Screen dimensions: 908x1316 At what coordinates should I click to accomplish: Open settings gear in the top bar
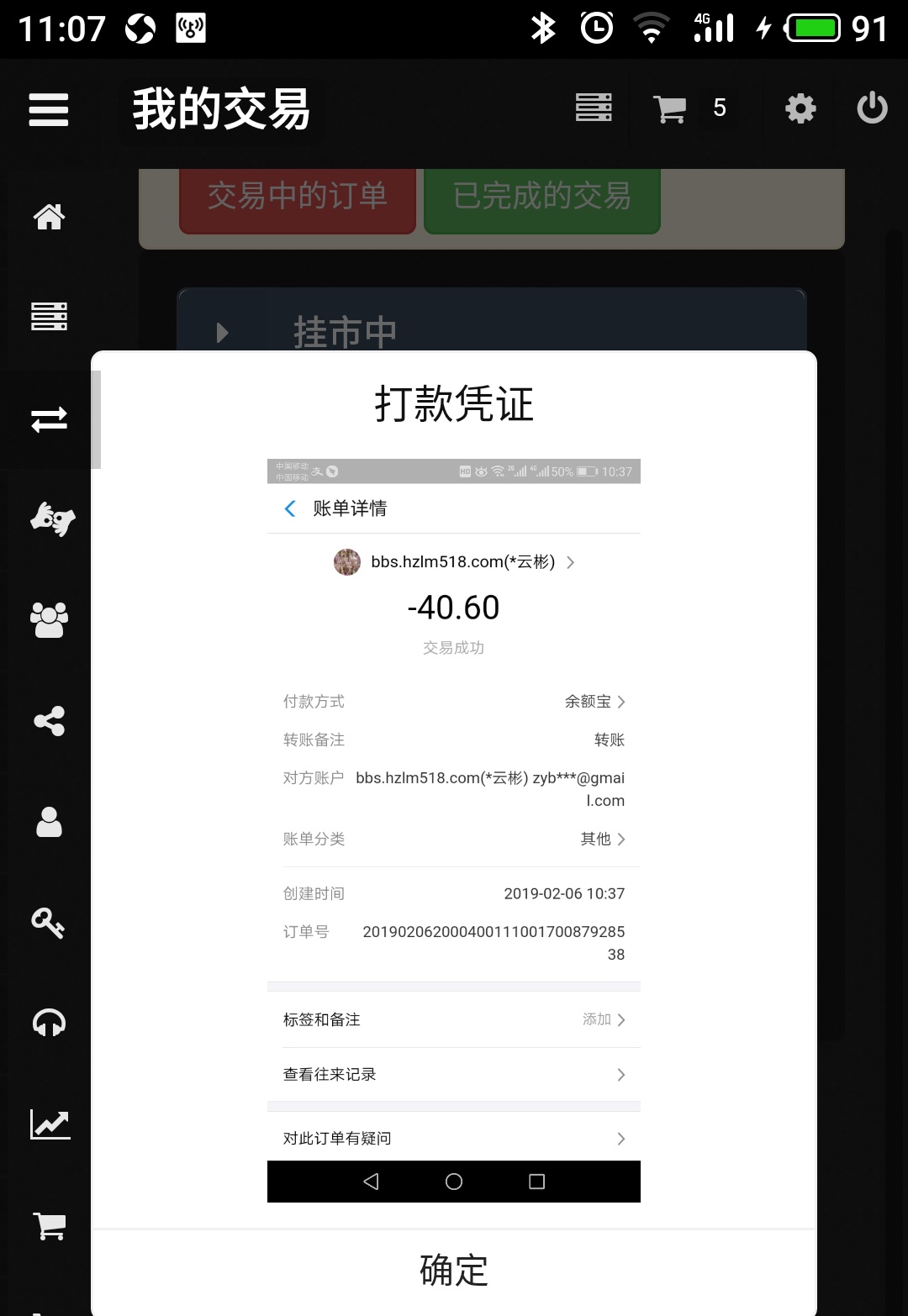pos(800,108)
